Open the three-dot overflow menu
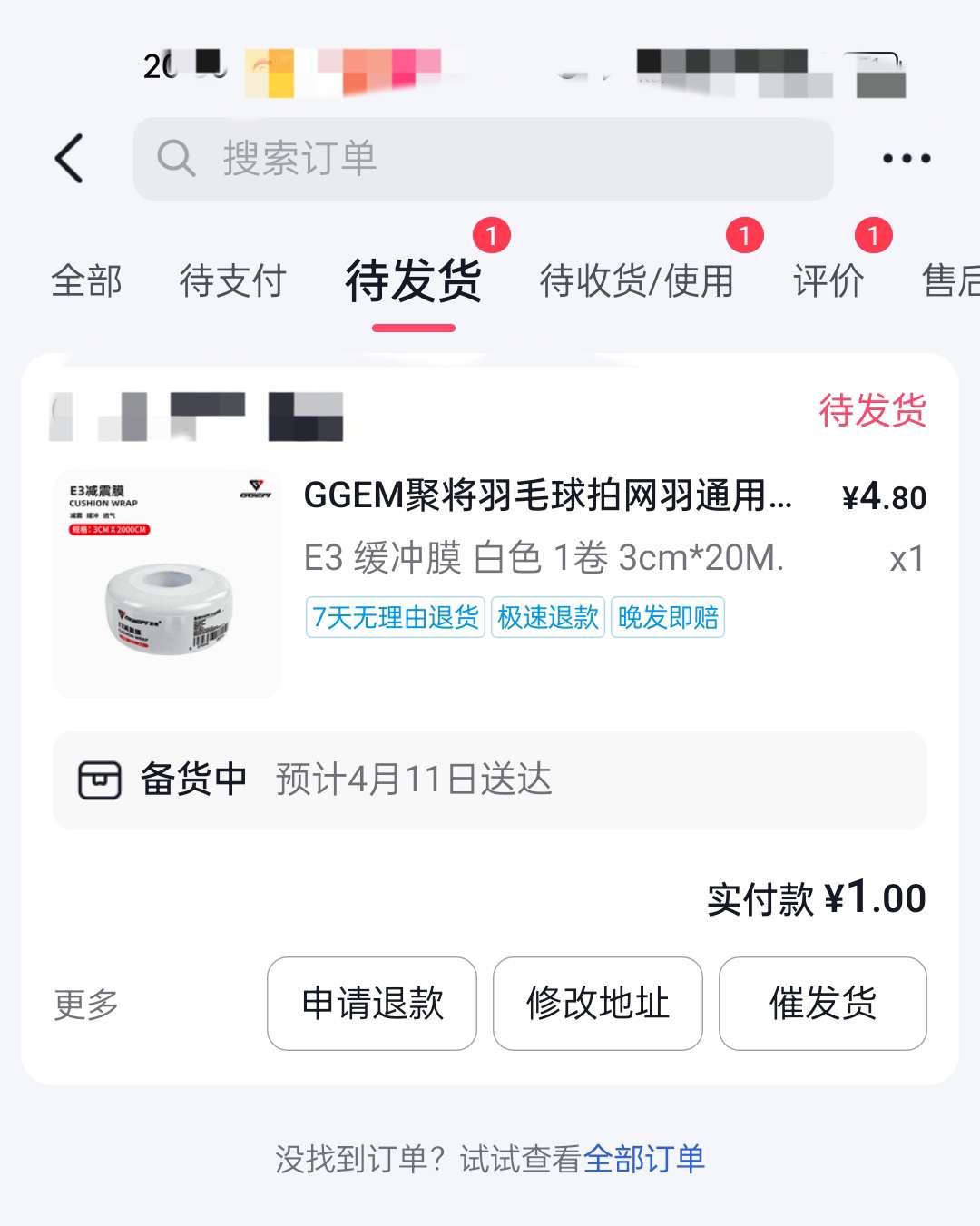980x1226 pixels. [x=906, y=159]
